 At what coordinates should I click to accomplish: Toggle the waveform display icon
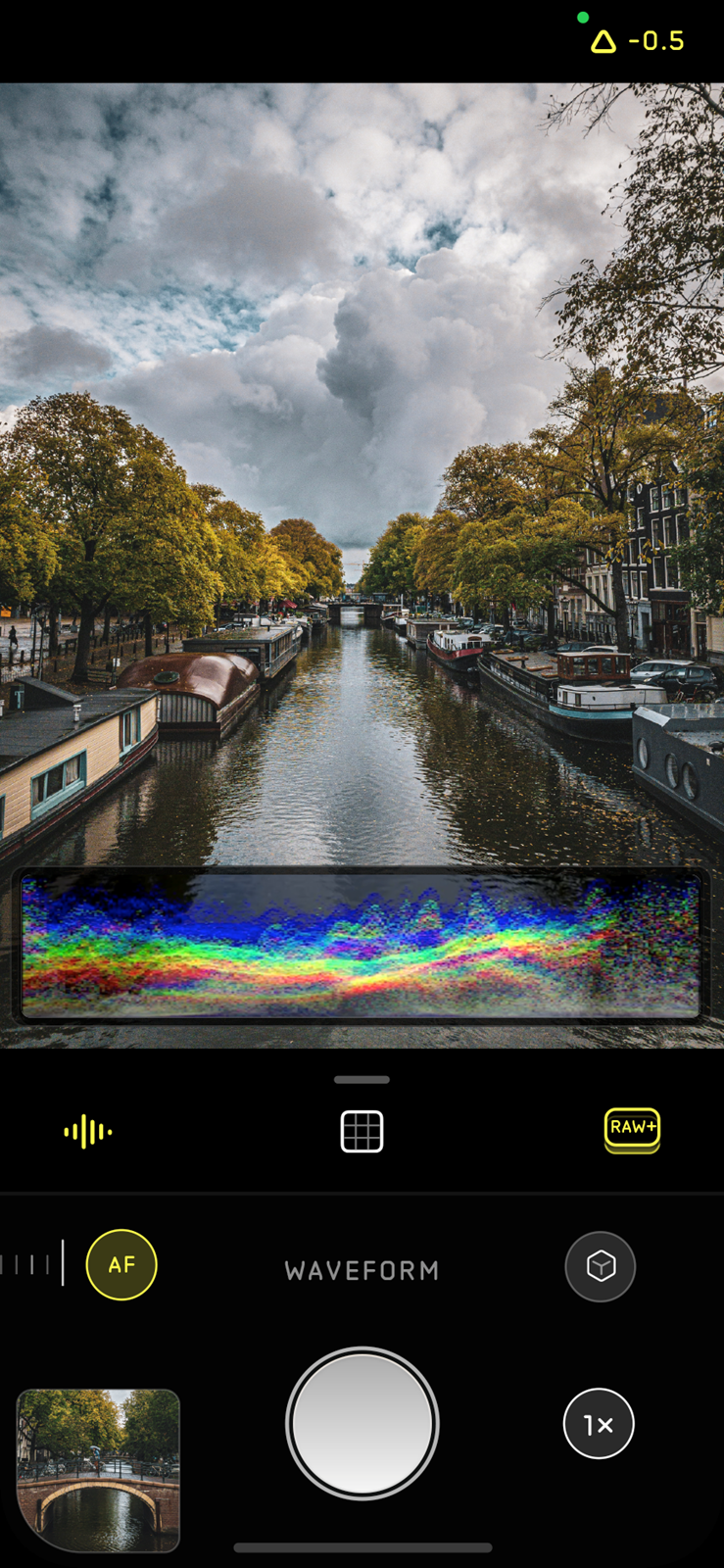click(88, 1131)
